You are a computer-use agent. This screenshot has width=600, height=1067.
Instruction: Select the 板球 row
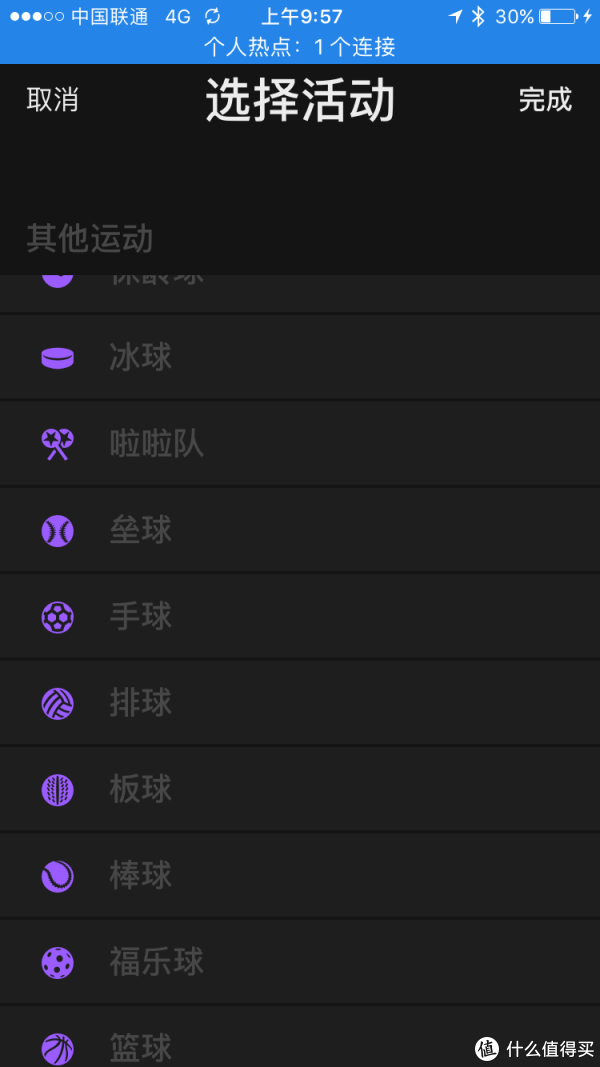coord(300,789)
